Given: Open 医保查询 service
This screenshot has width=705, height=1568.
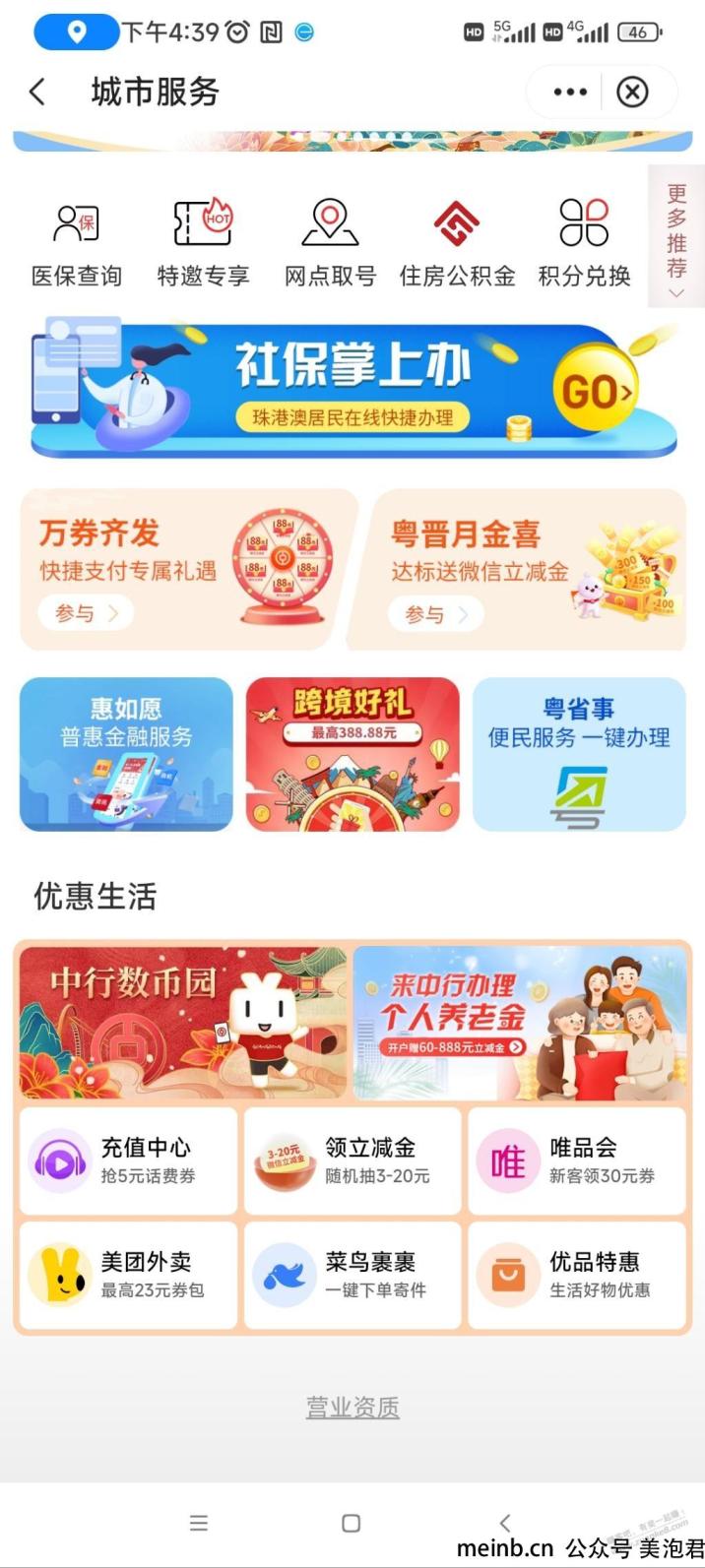Looking at the screenshot, I should click(x=77, y=241).
